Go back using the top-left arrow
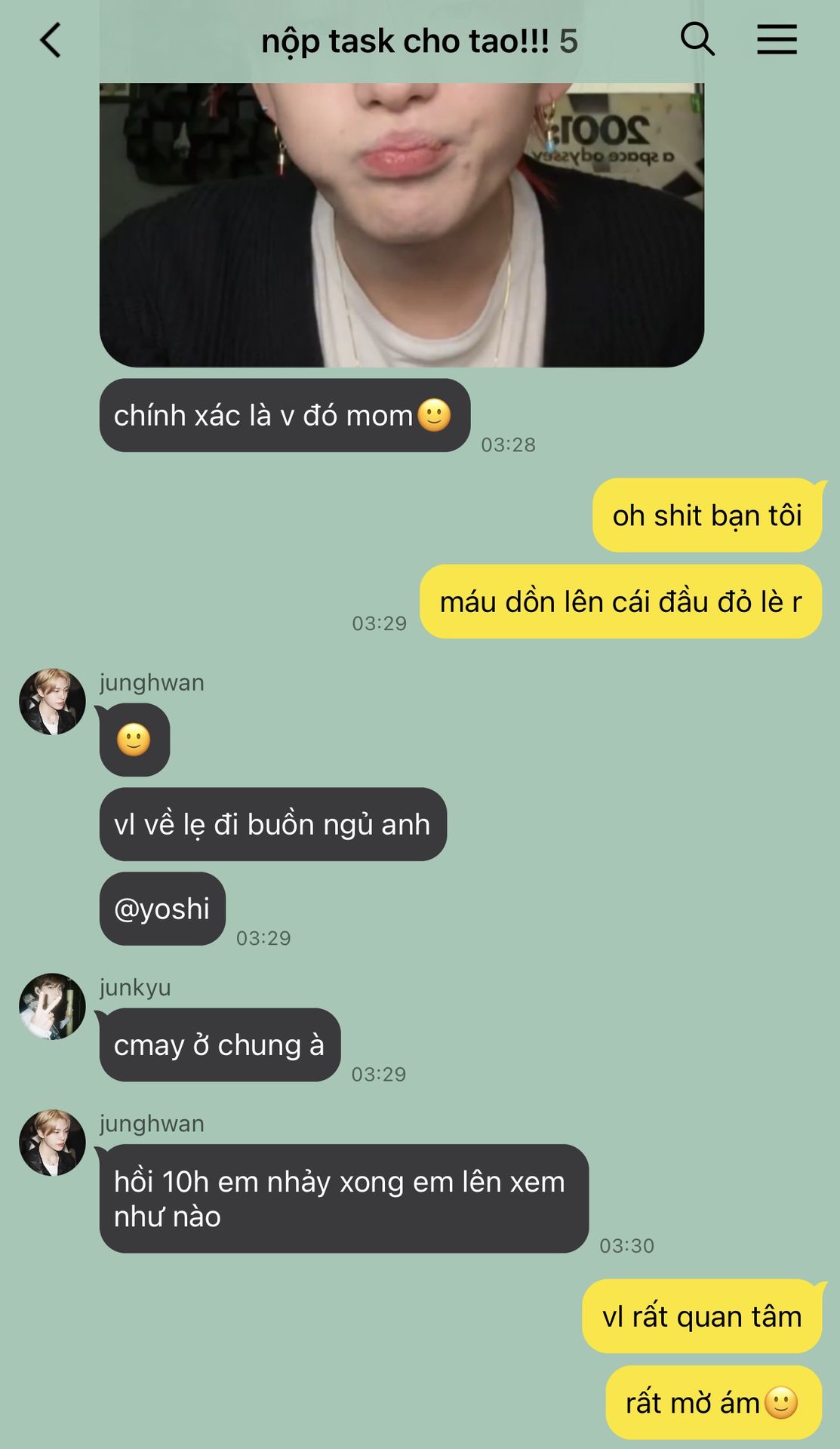 [x=50, y=40]
